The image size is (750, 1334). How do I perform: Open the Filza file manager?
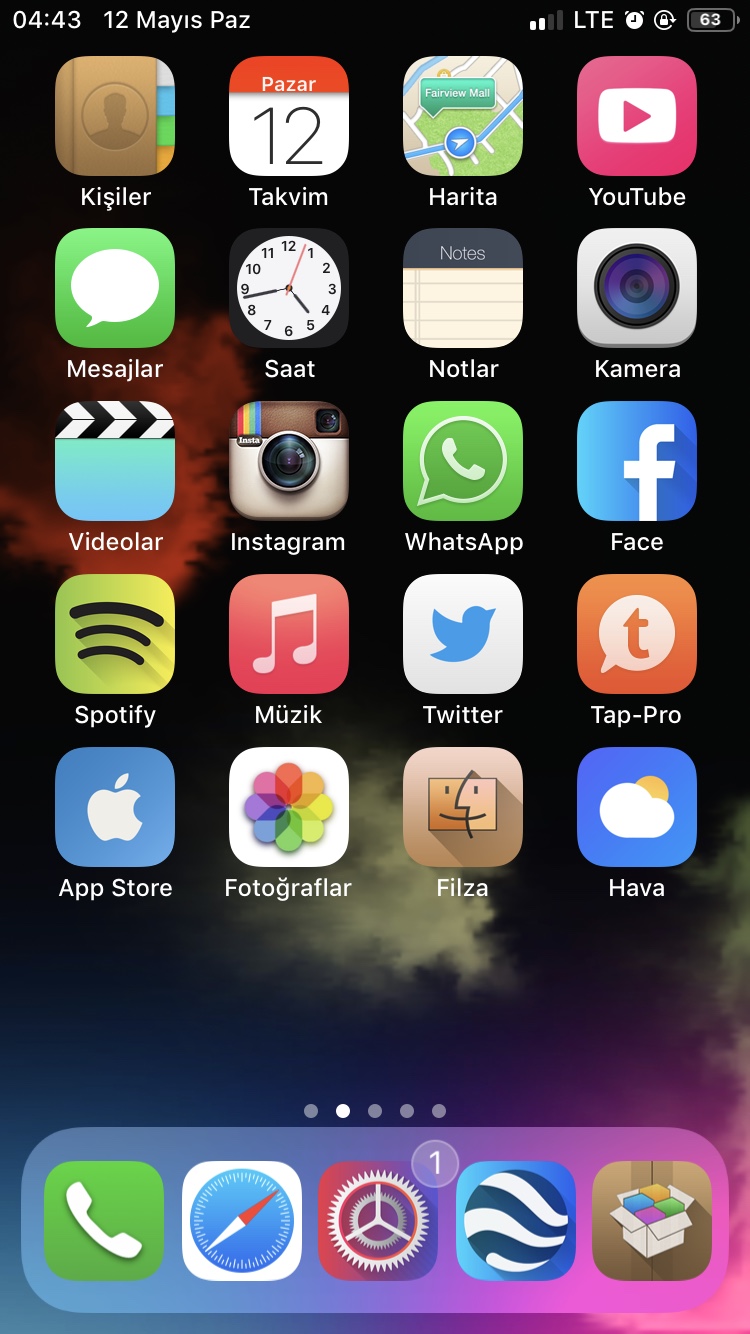[463, 807]
